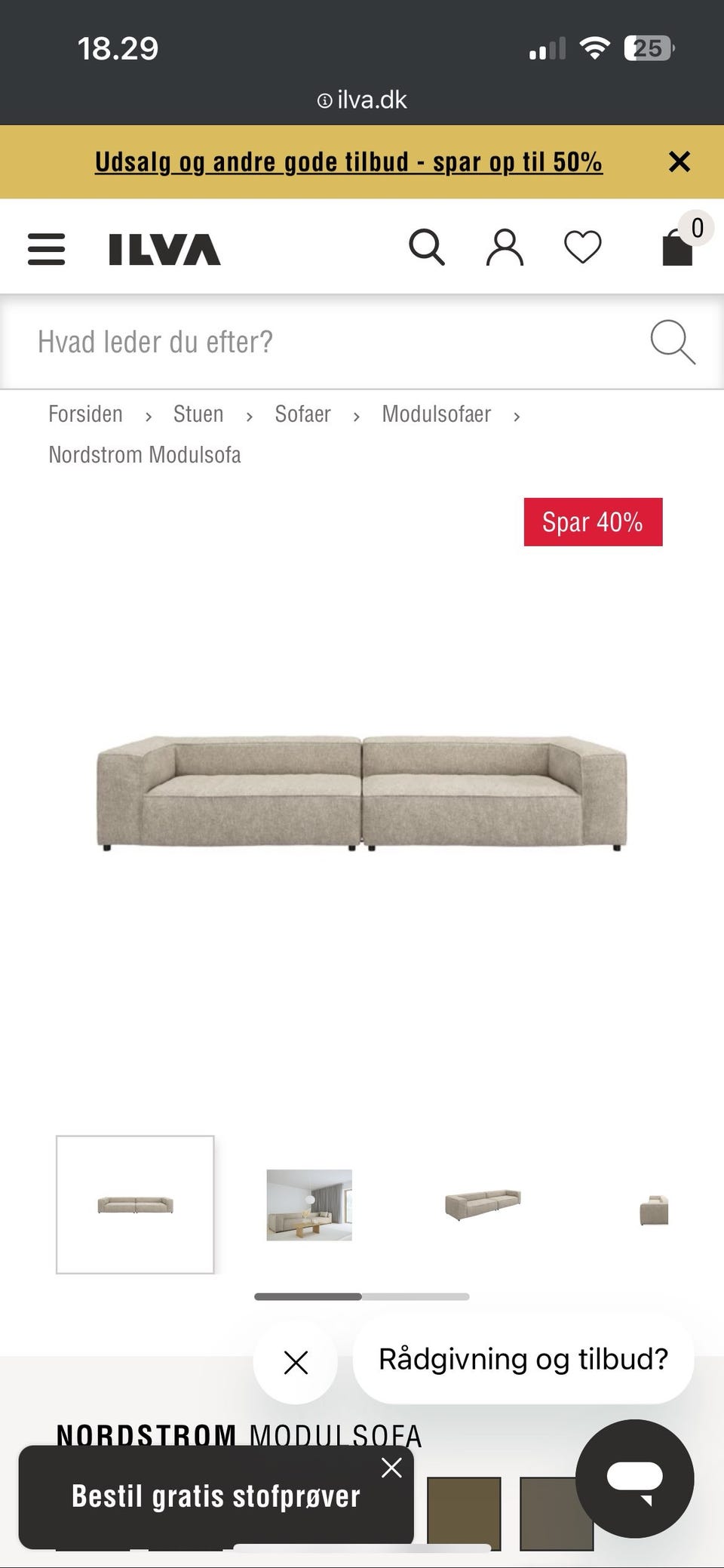Viewport: 724px width, 1568px height.
Task: Open the hamburger menu
Action: tap(46, 248)
